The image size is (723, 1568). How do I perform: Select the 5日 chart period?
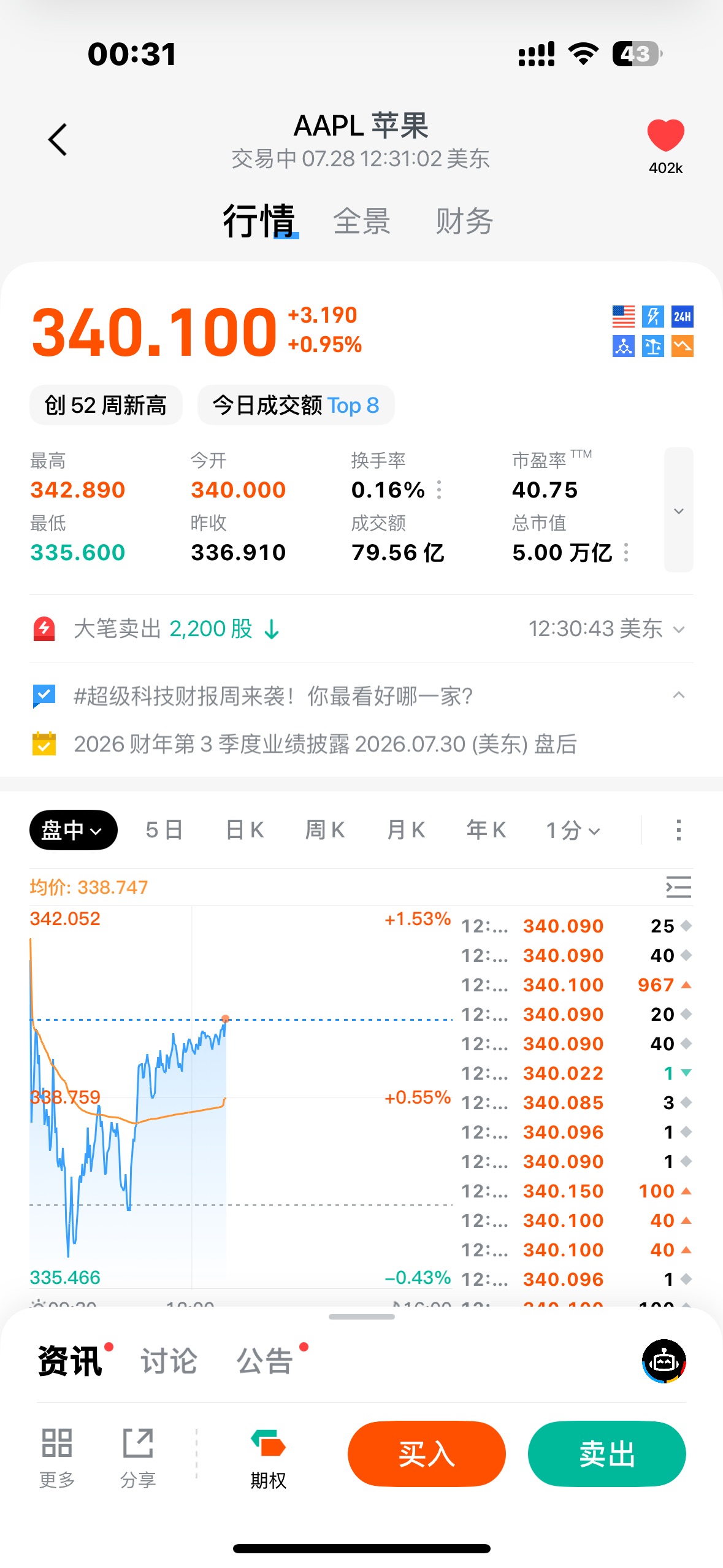point(164,830)
